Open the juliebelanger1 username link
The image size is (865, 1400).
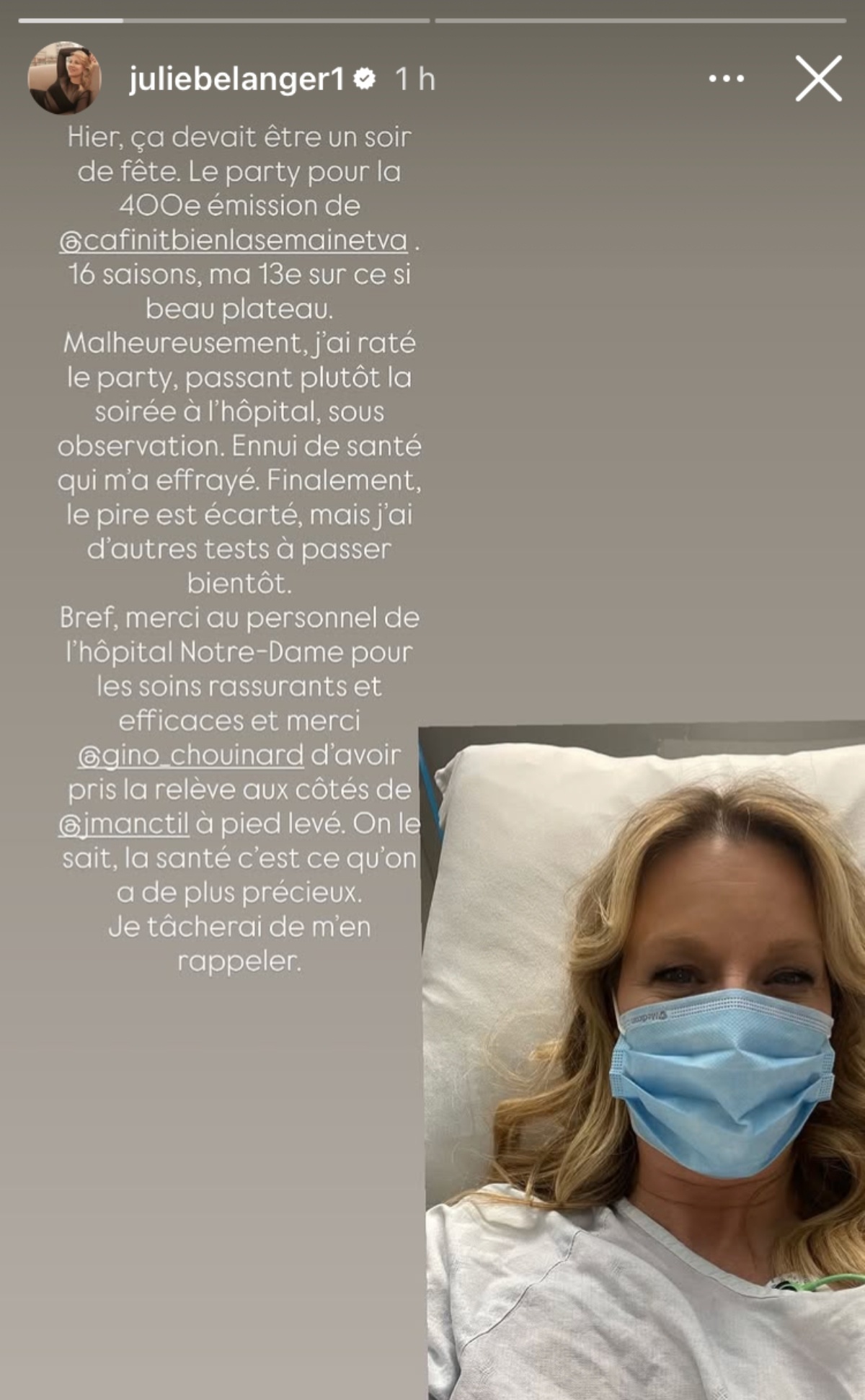tap(236, 79)
